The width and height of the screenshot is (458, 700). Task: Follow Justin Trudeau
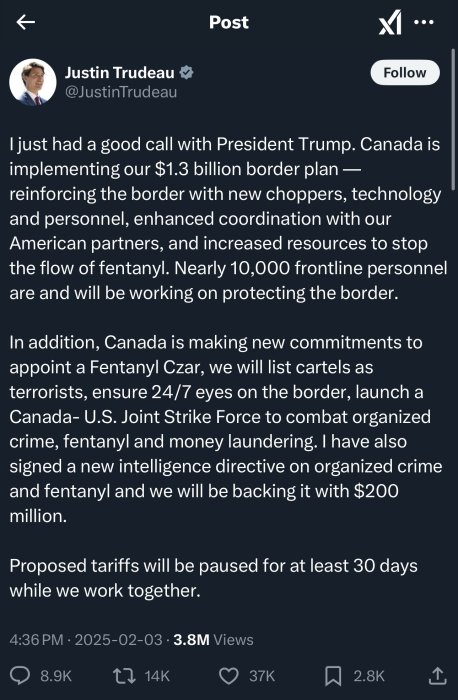tap(405, 72)
